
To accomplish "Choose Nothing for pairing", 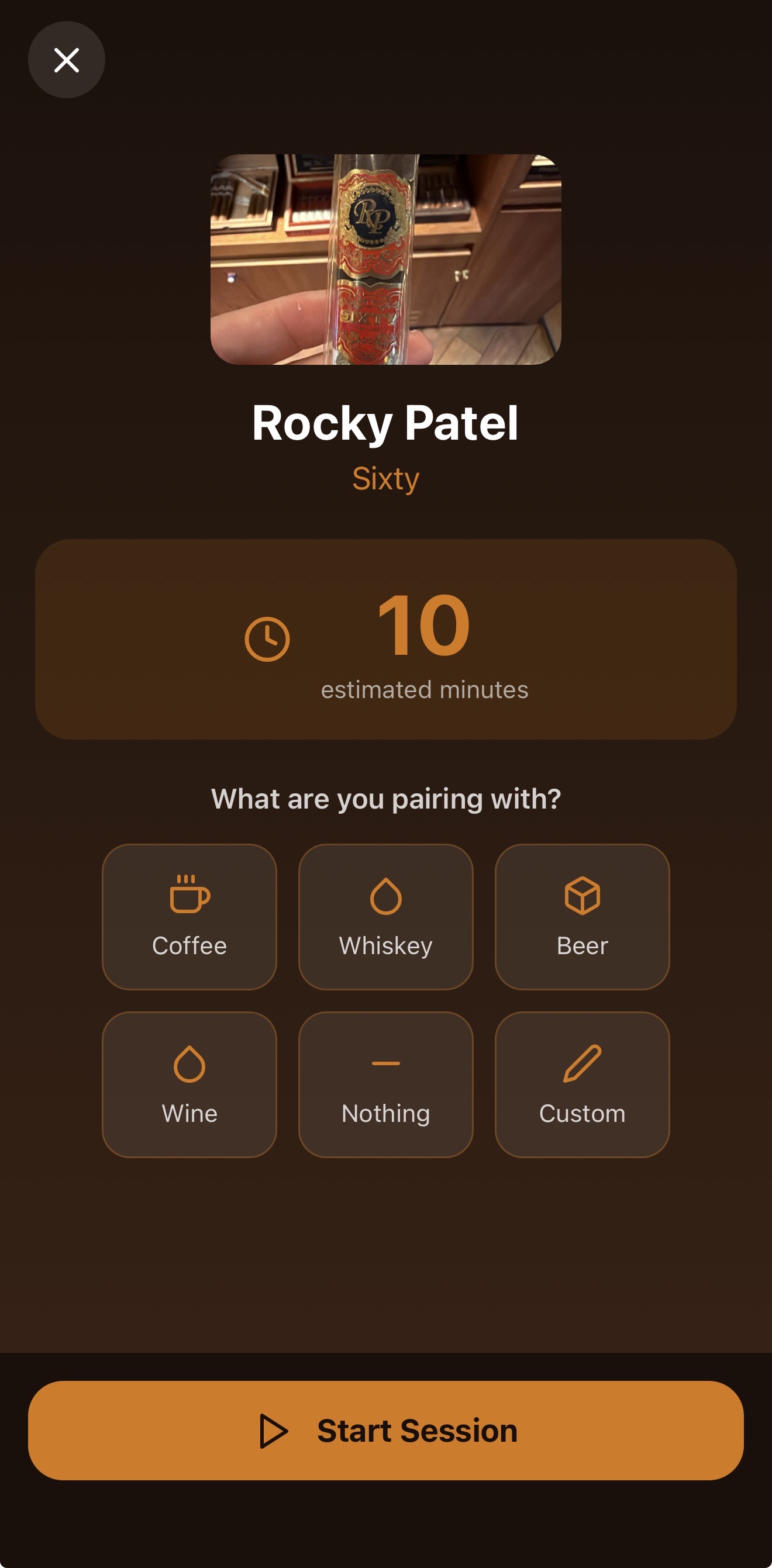I will tap(385, 1084).
